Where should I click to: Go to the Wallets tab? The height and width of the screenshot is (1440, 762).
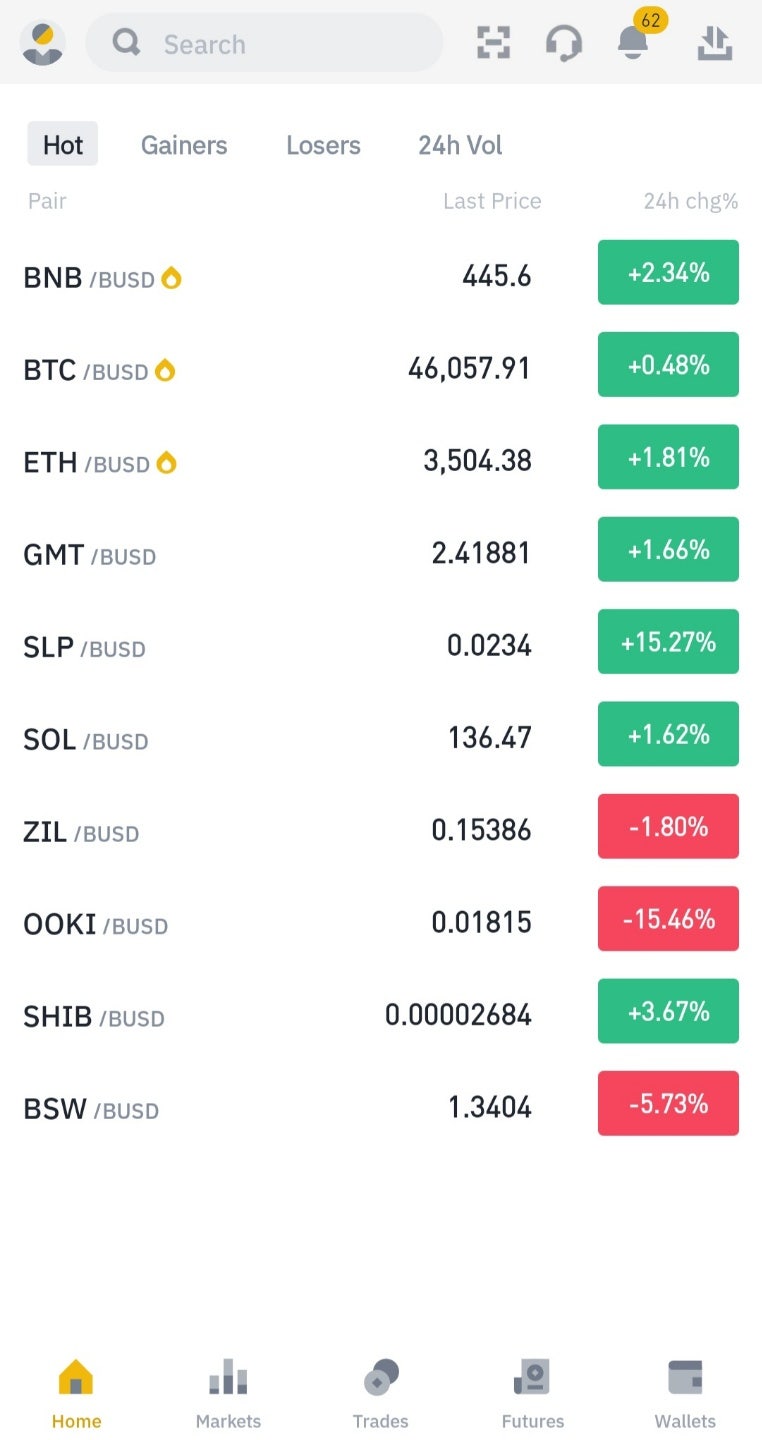tap(685, 1394)
